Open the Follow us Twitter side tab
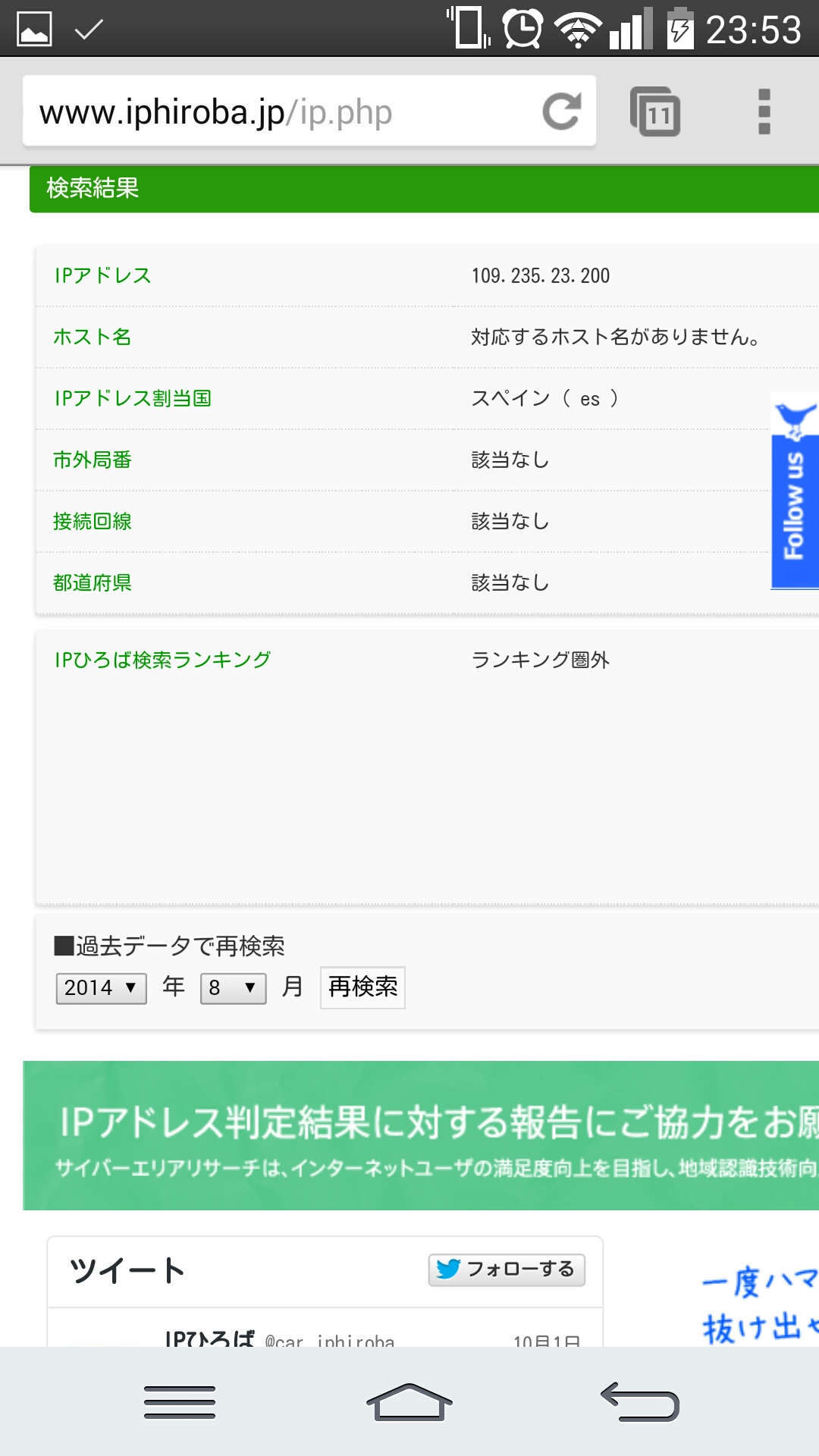Screen dimensions: 819x1456 click(x=794, y=491)
